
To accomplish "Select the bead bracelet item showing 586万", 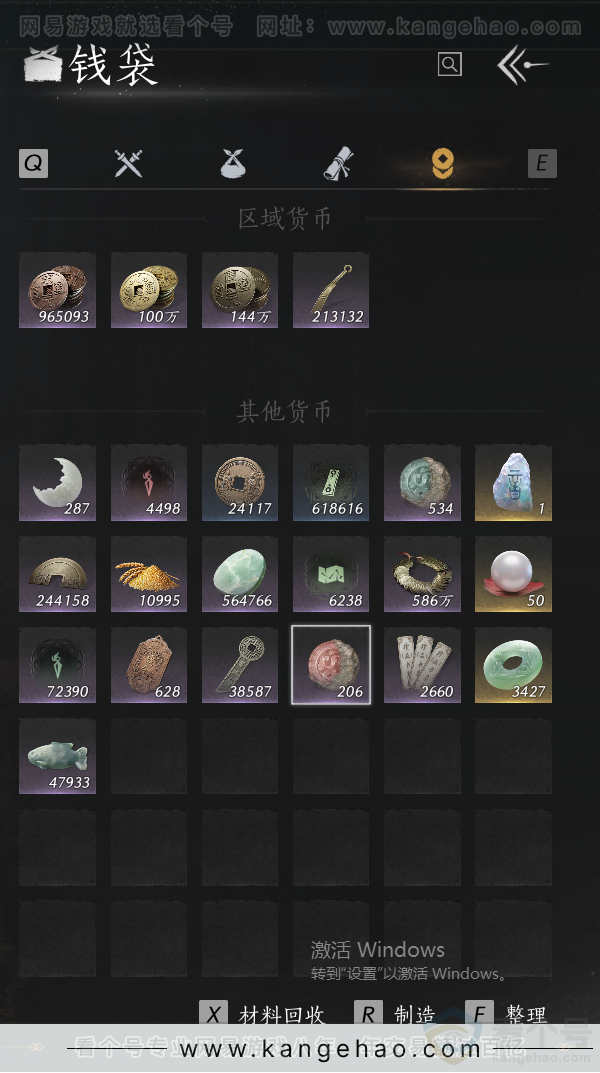I will [x=422, y=574].
